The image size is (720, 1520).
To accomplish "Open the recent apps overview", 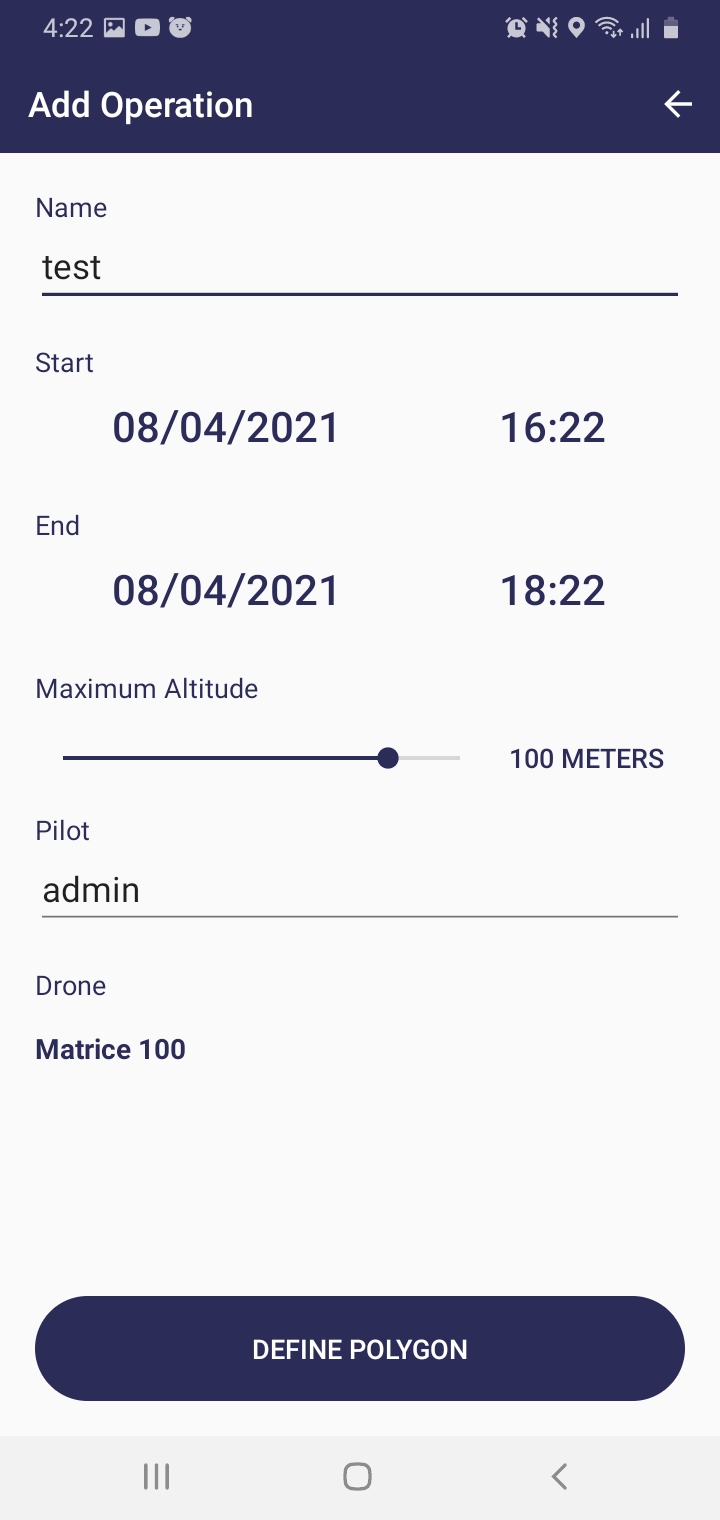I will click(156, 1476).
